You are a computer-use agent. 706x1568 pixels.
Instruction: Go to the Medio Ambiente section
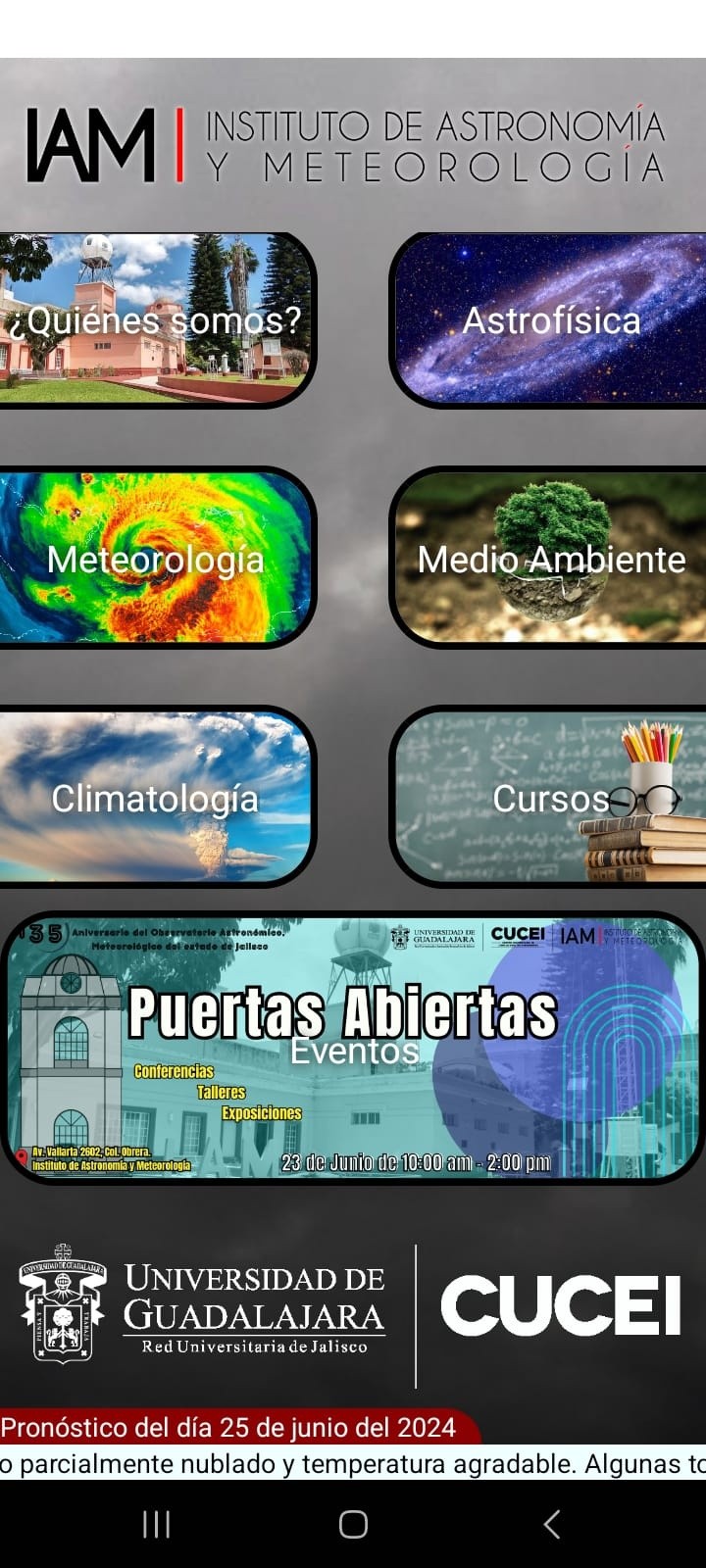[549, 559]
